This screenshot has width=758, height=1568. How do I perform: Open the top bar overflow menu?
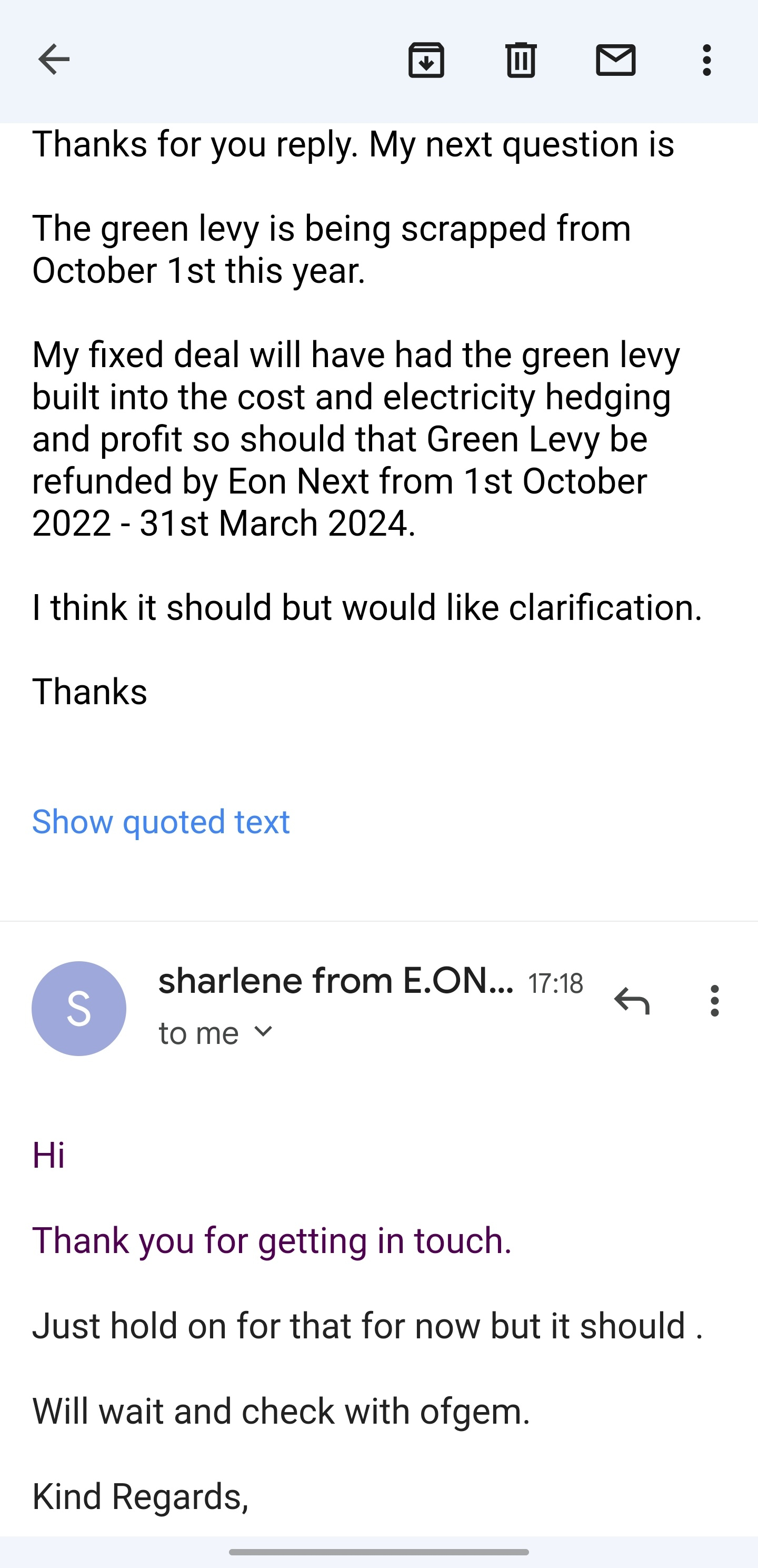click(x=706, y=60)
